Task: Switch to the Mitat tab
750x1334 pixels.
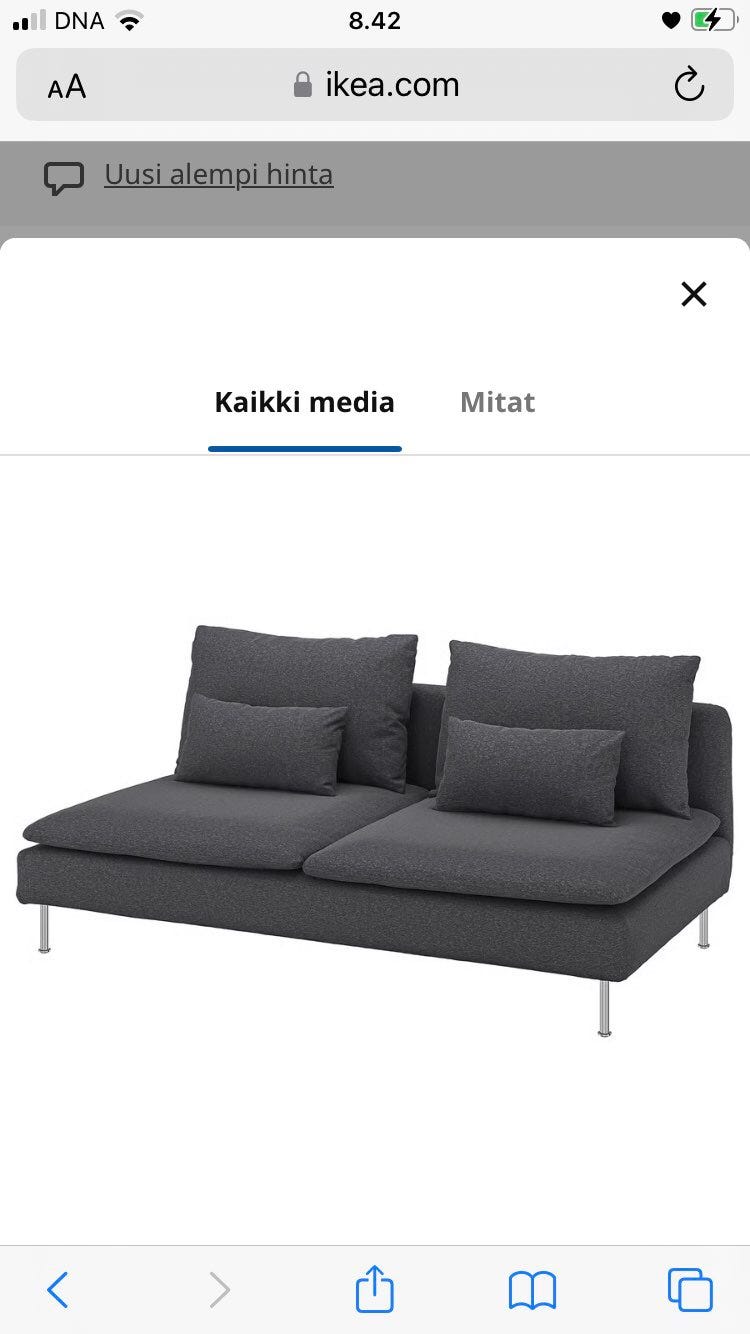Action: click(x=497, y=401)
